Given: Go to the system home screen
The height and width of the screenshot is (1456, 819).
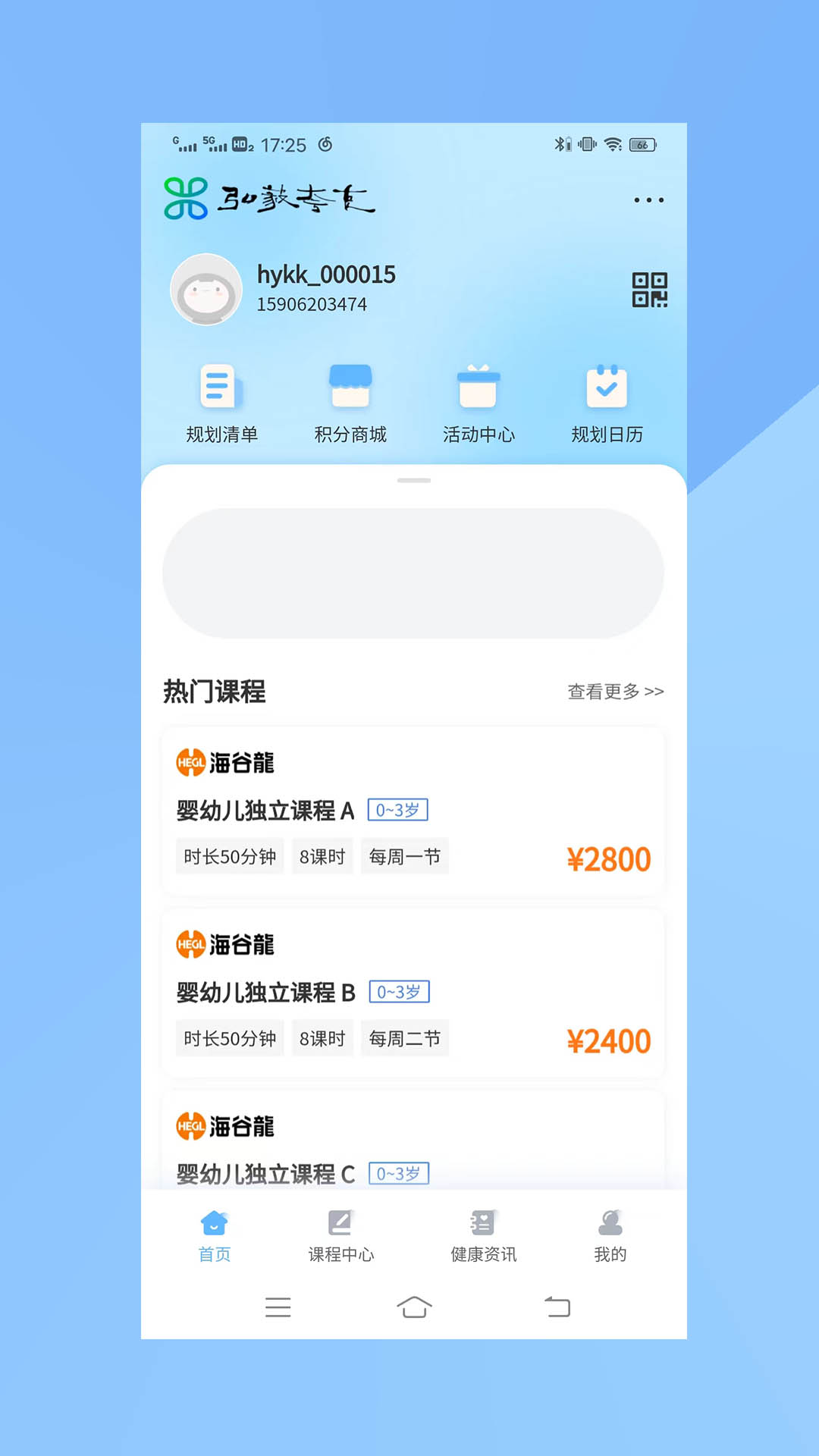Looking at the screenshot, I should pyautogui.click(x=414, y=1307).
